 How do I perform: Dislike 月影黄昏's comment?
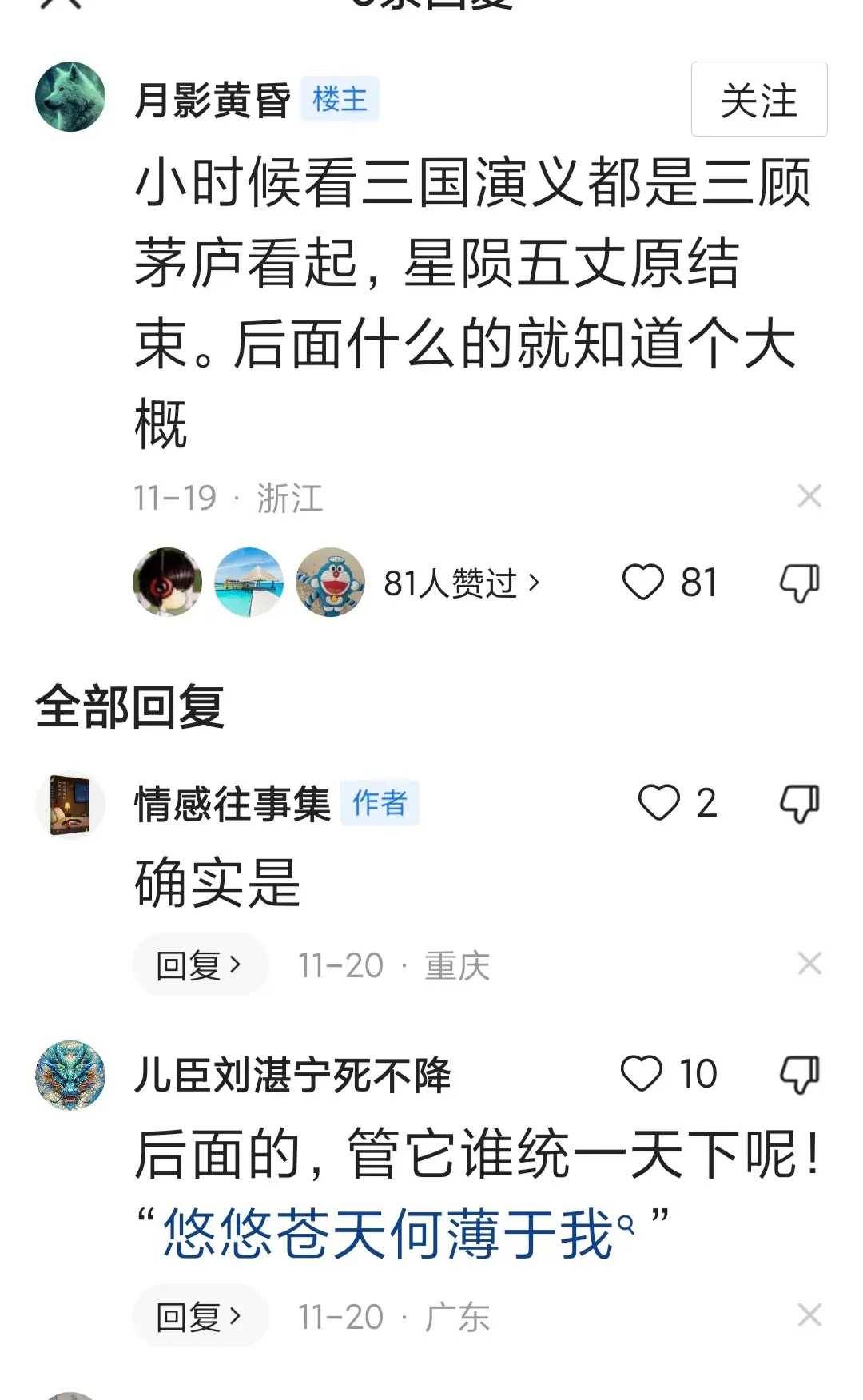coord(799,583)
